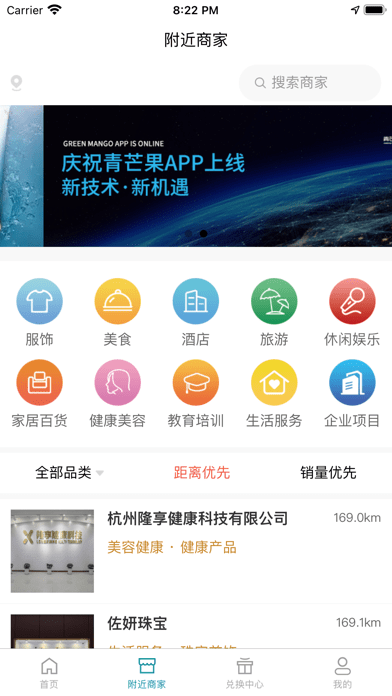Sort merchants by 销量优先
The width and height of the screenshot is (392, 696).
[x=328, y=472]
